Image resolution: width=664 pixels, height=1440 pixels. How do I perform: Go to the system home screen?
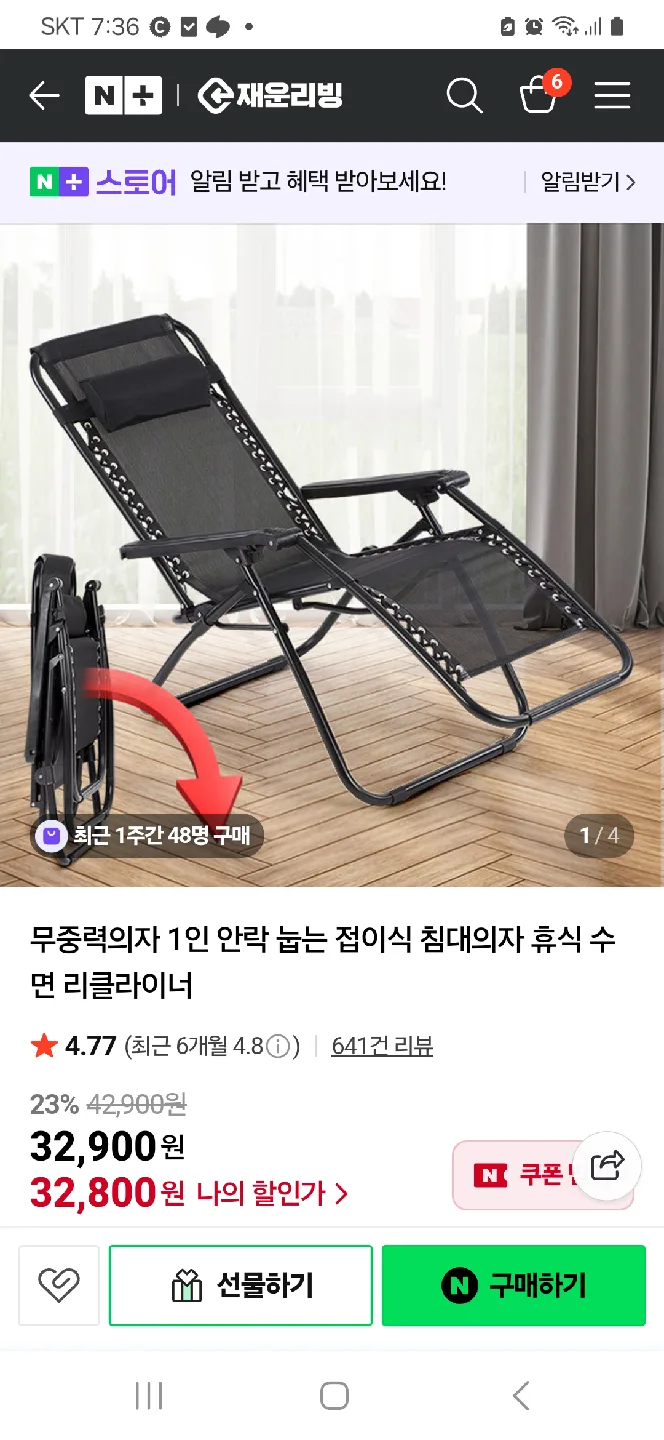pyautogui.click(x=334, y=1396)
